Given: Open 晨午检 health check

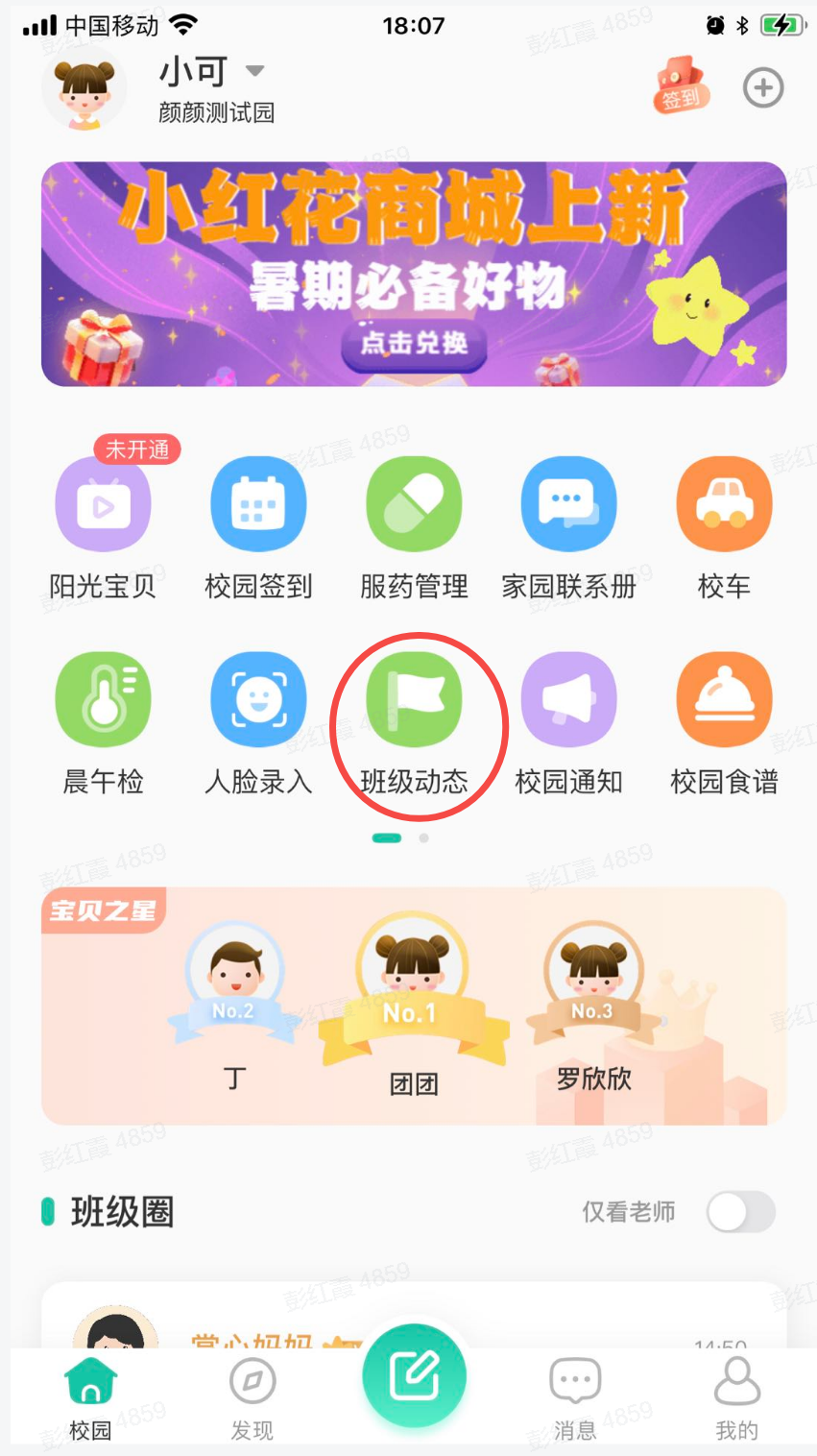Looking at the screenshot, I should 103,699.
